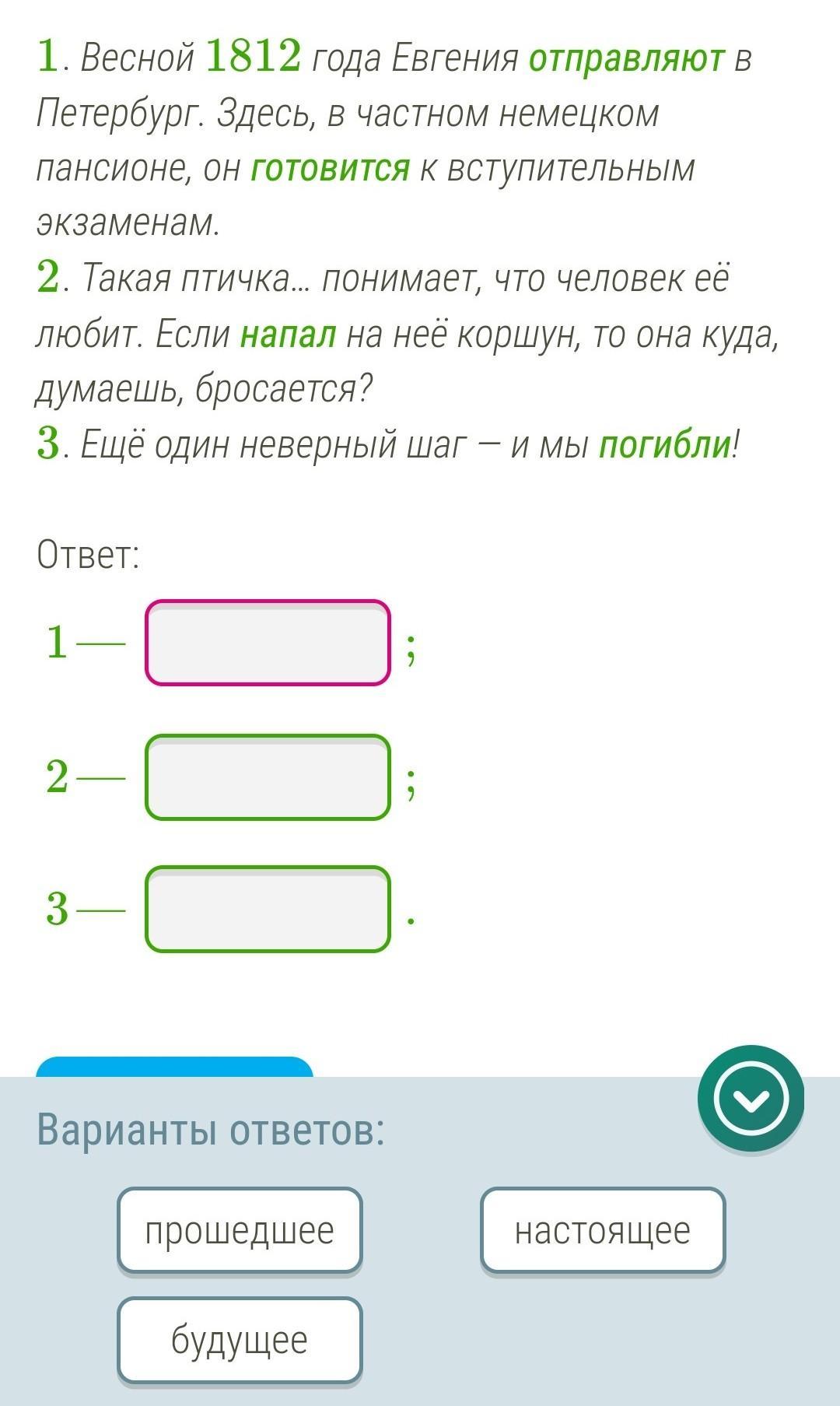The image size is (840, 1406).
Task: Choose the answer option «настоящее»
Action: pos(603,1230)
